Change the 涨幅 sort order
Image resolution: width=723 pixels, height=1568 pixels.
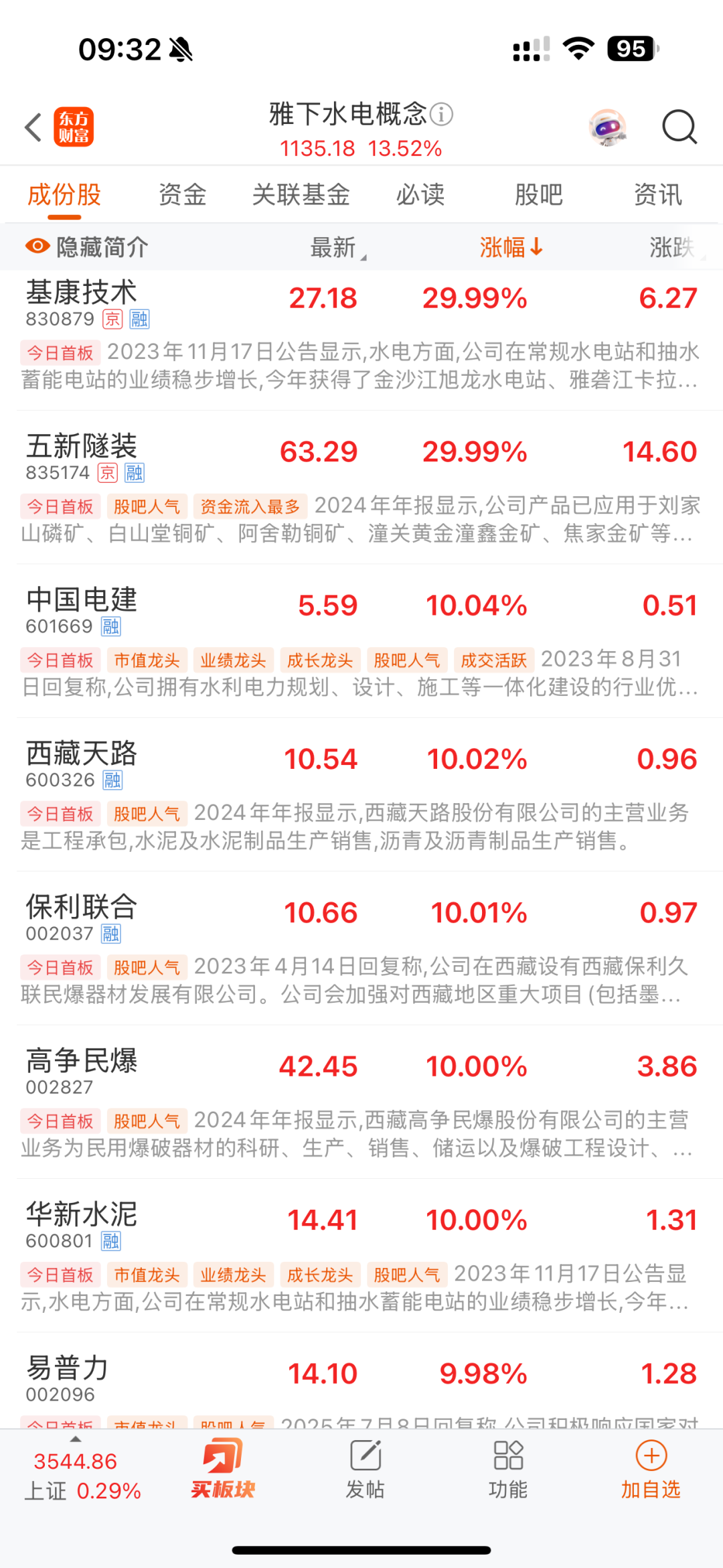(510, 248)
